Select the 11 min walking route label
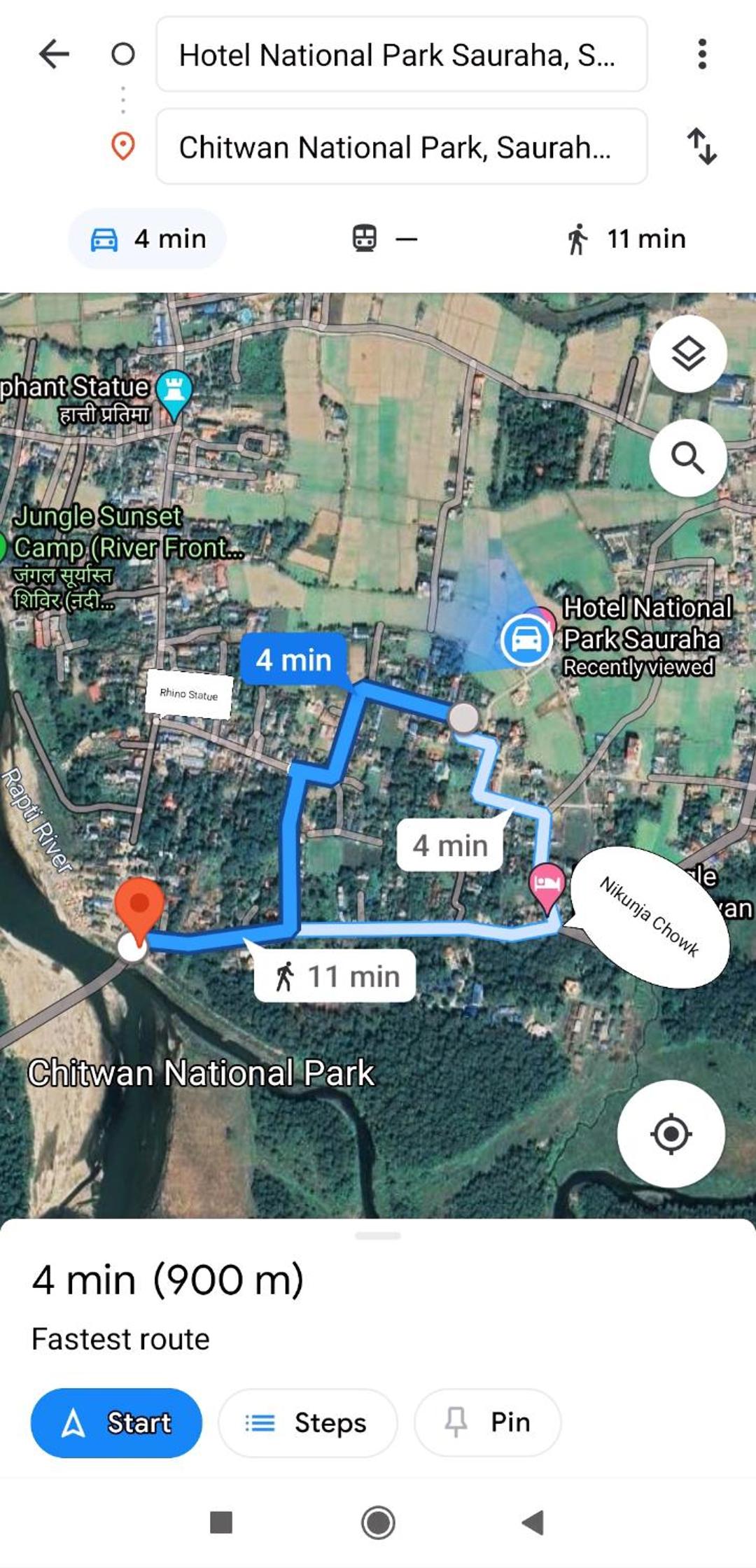 (x=335, y=976)
